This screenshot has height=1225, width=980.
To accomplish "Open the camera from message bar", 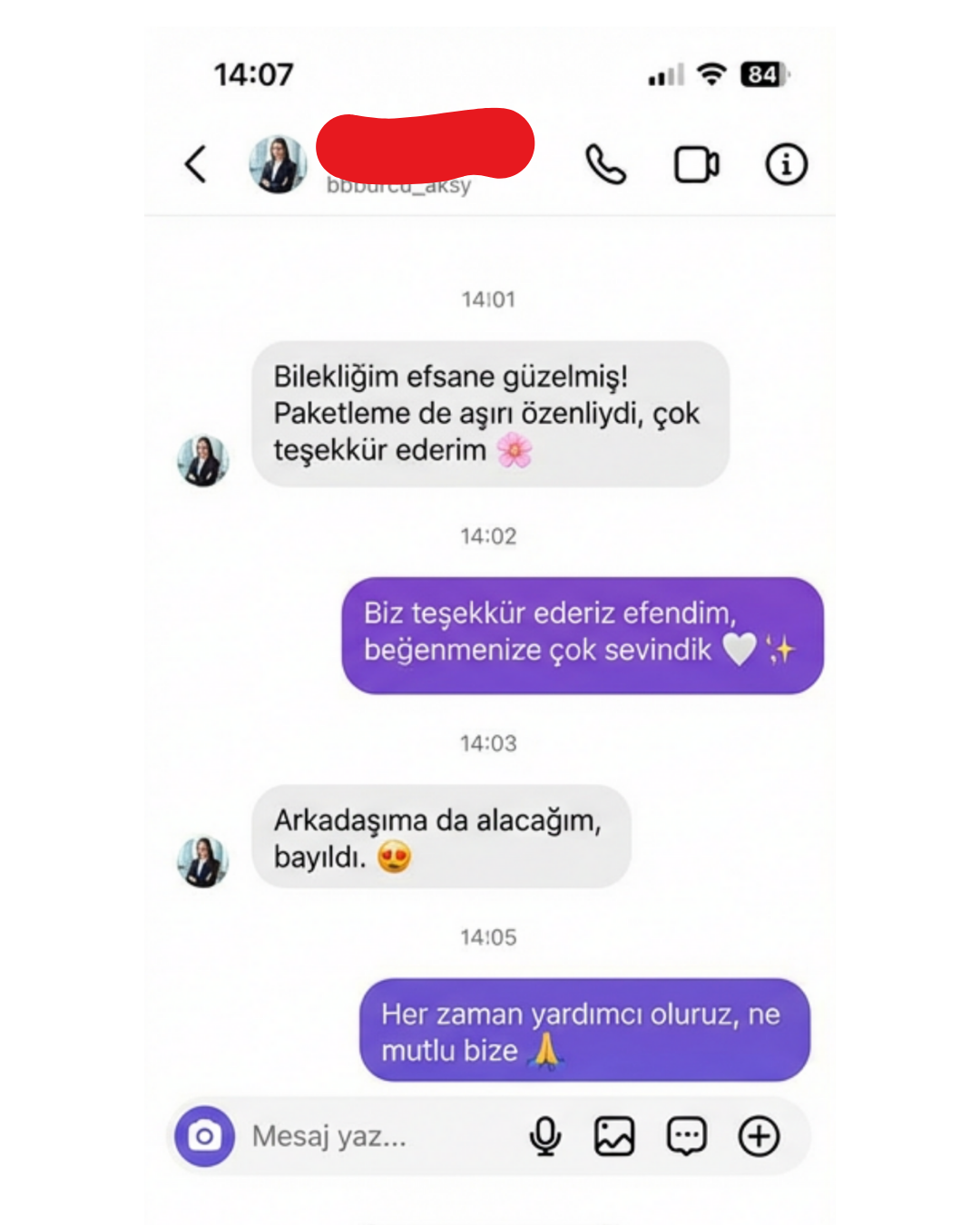I will pos(205,1135).
